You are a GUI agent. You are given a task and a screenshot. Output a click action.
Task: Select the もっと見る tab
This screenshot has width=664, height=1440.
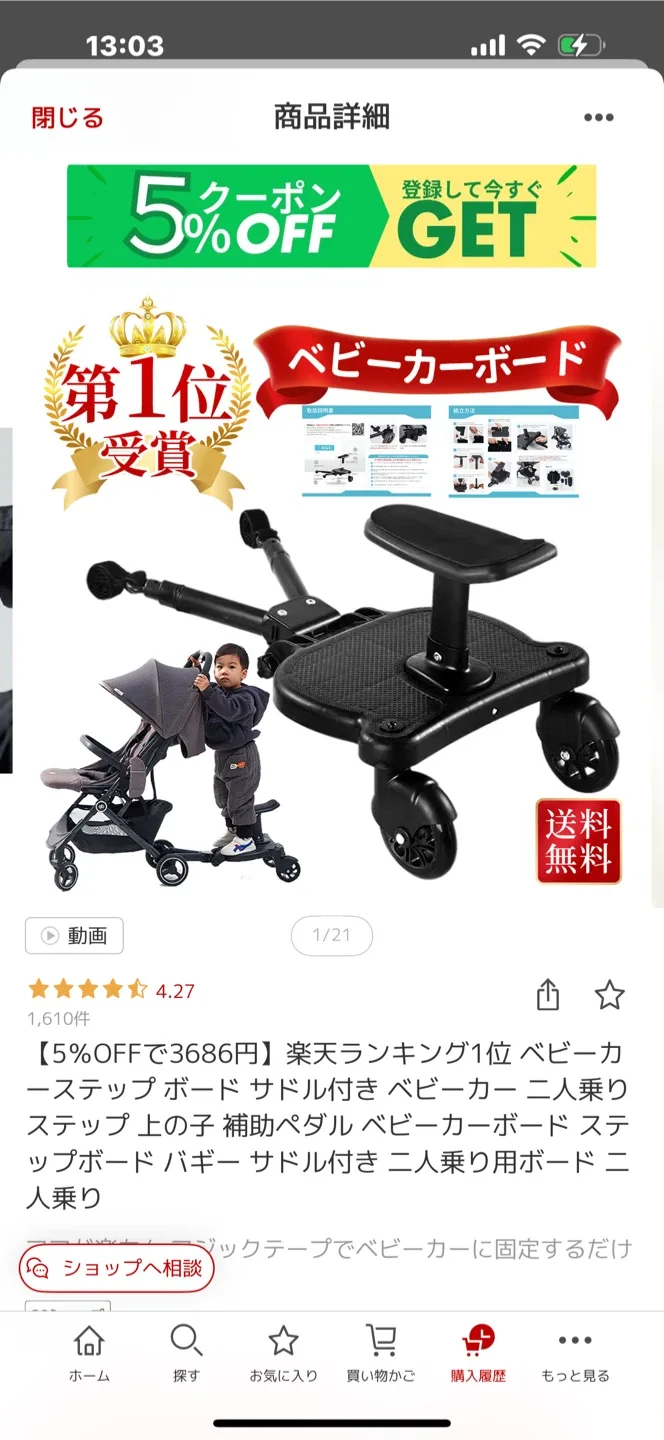click(x=575, y=1354)
